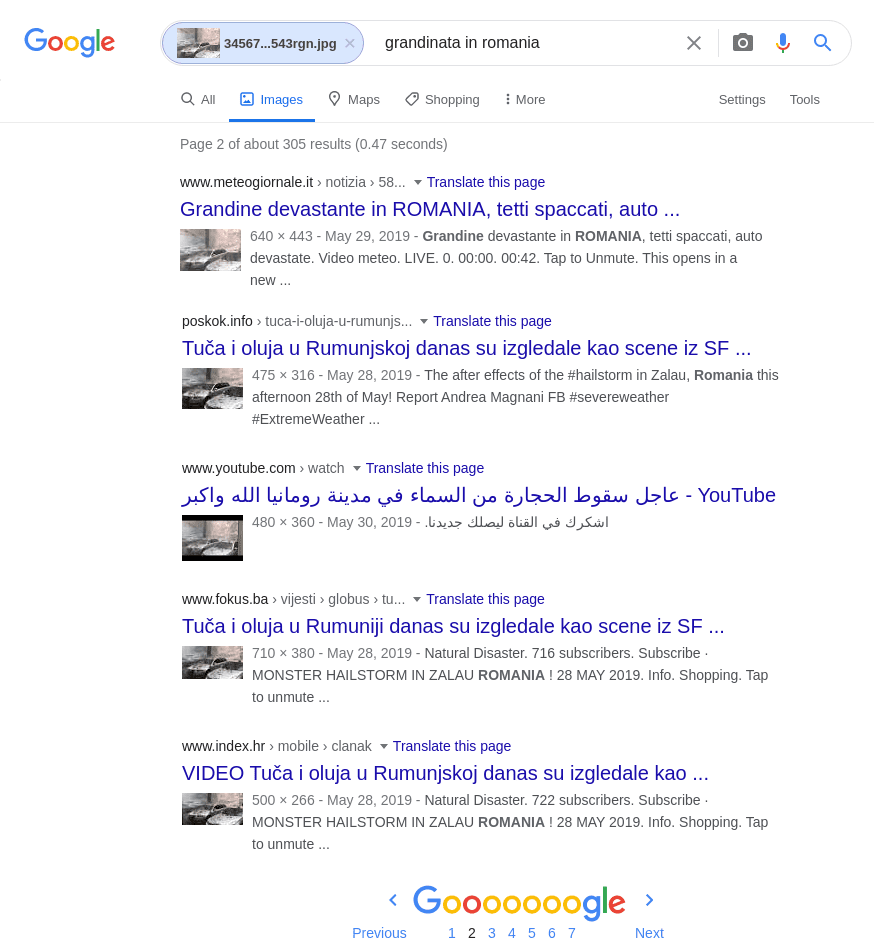This screenshot has width=874, height=950.
Task: Go to the Next results page
Action: pos(649,932)
